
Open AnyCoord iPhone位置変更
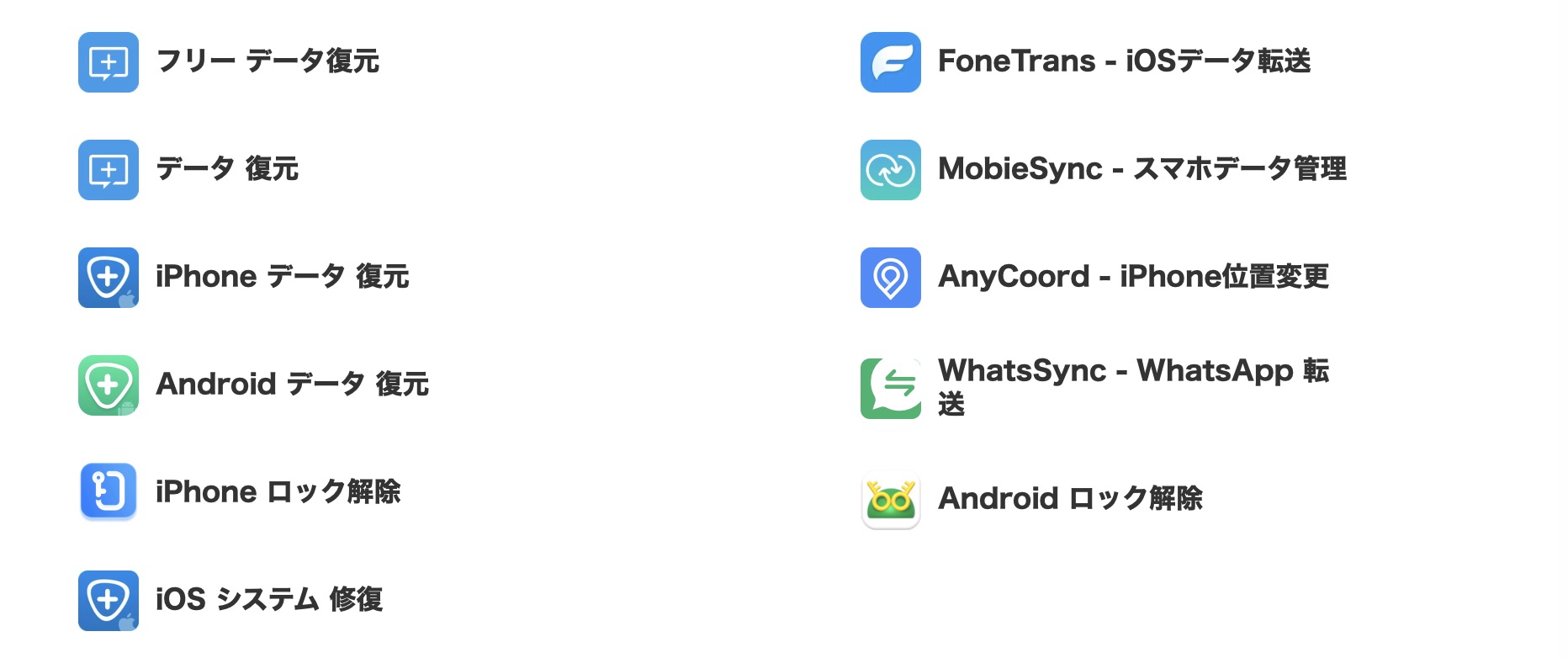[x=1133, y=277]
